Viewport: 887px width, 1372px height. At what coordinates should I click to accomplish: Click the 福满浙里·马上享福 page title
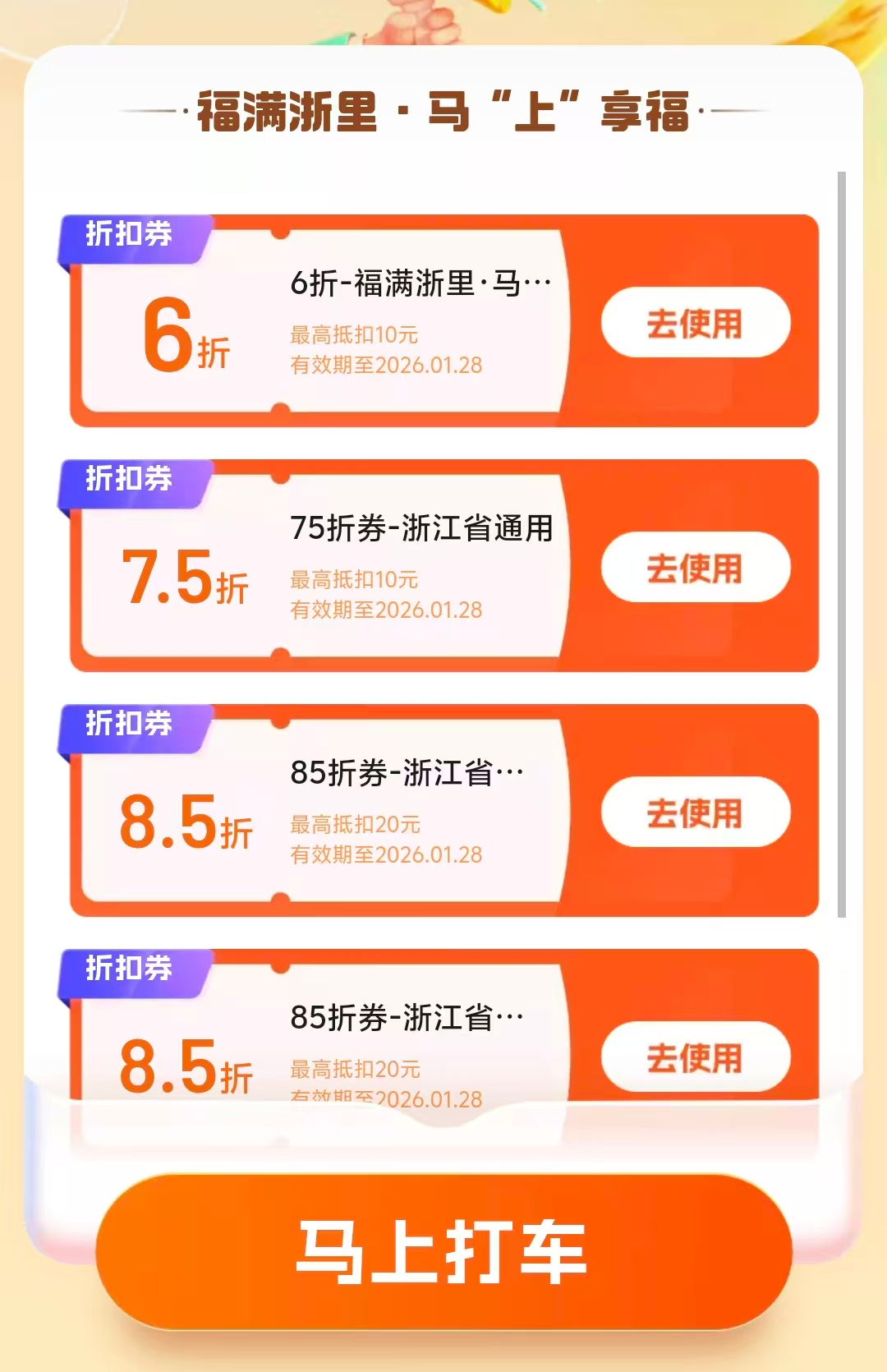[443, 111]
